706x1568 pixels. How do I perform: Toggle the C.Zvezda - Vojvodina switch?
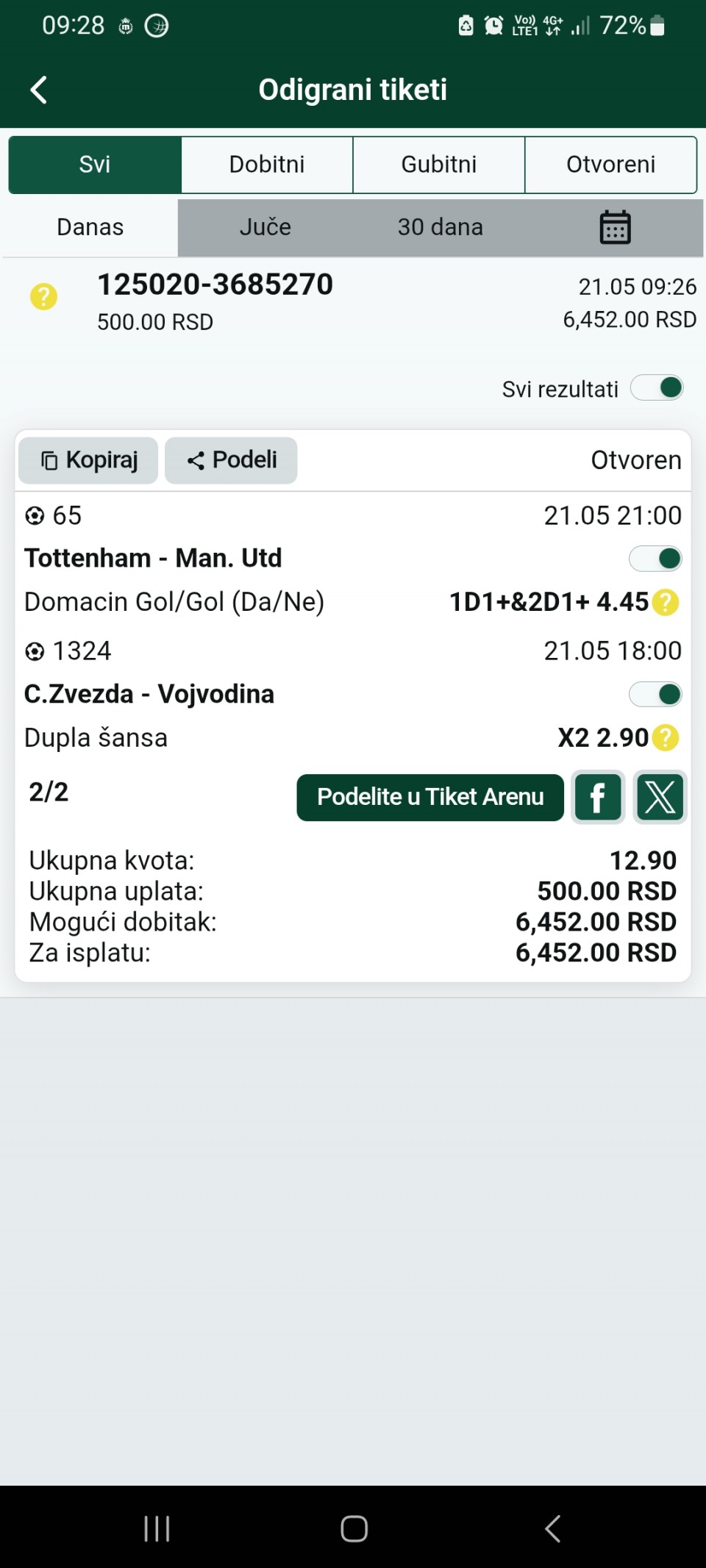[655, 694]
